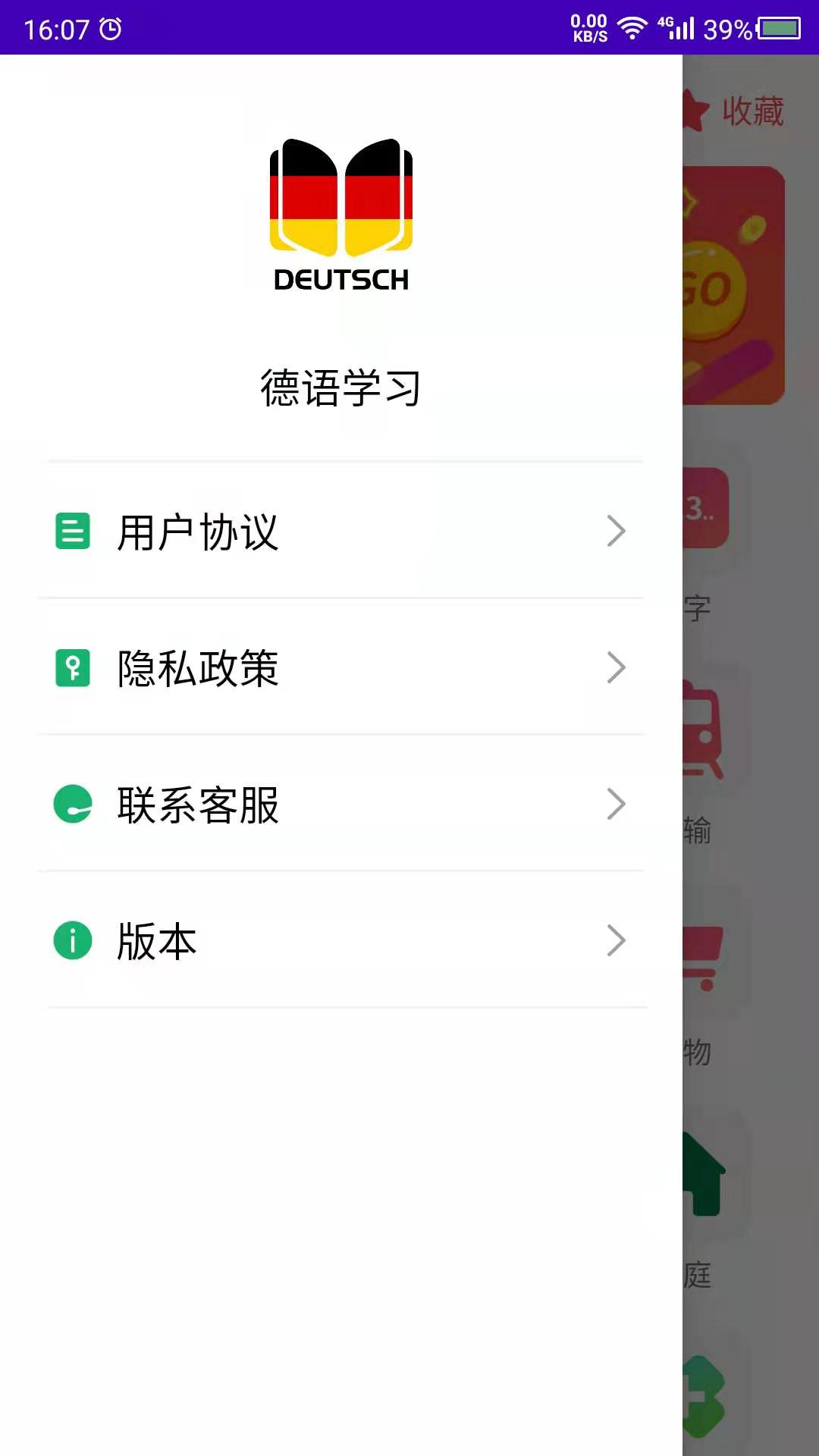Click the 用户协议 document icon
Image resolution: width=819 pixels, height=1456 pixels.
pyautogui.click(x=72, y=532)
